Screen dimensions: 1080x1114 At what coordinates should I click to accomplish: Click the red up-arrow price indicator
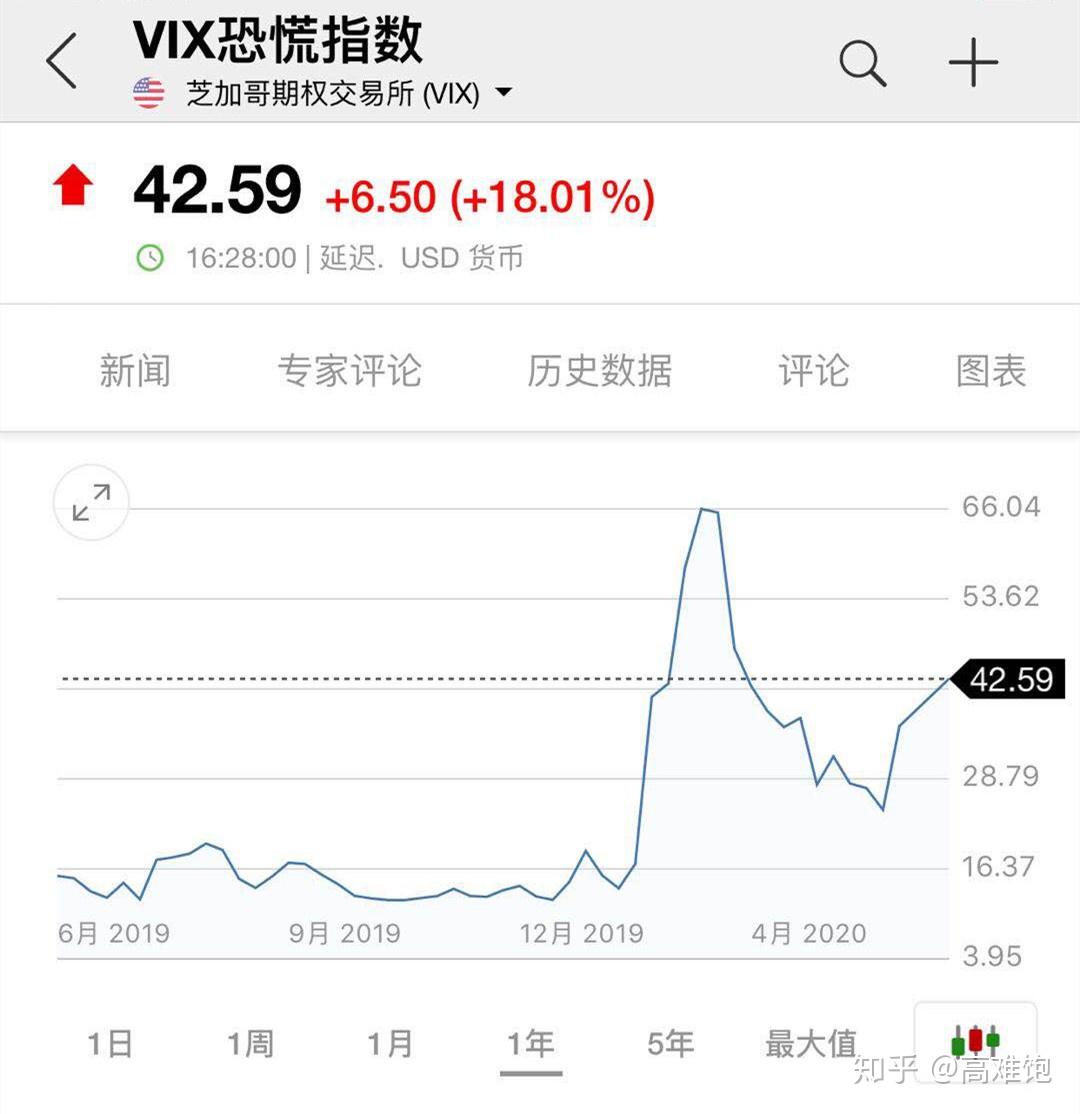pyautogui.click(x=75, y=185)
